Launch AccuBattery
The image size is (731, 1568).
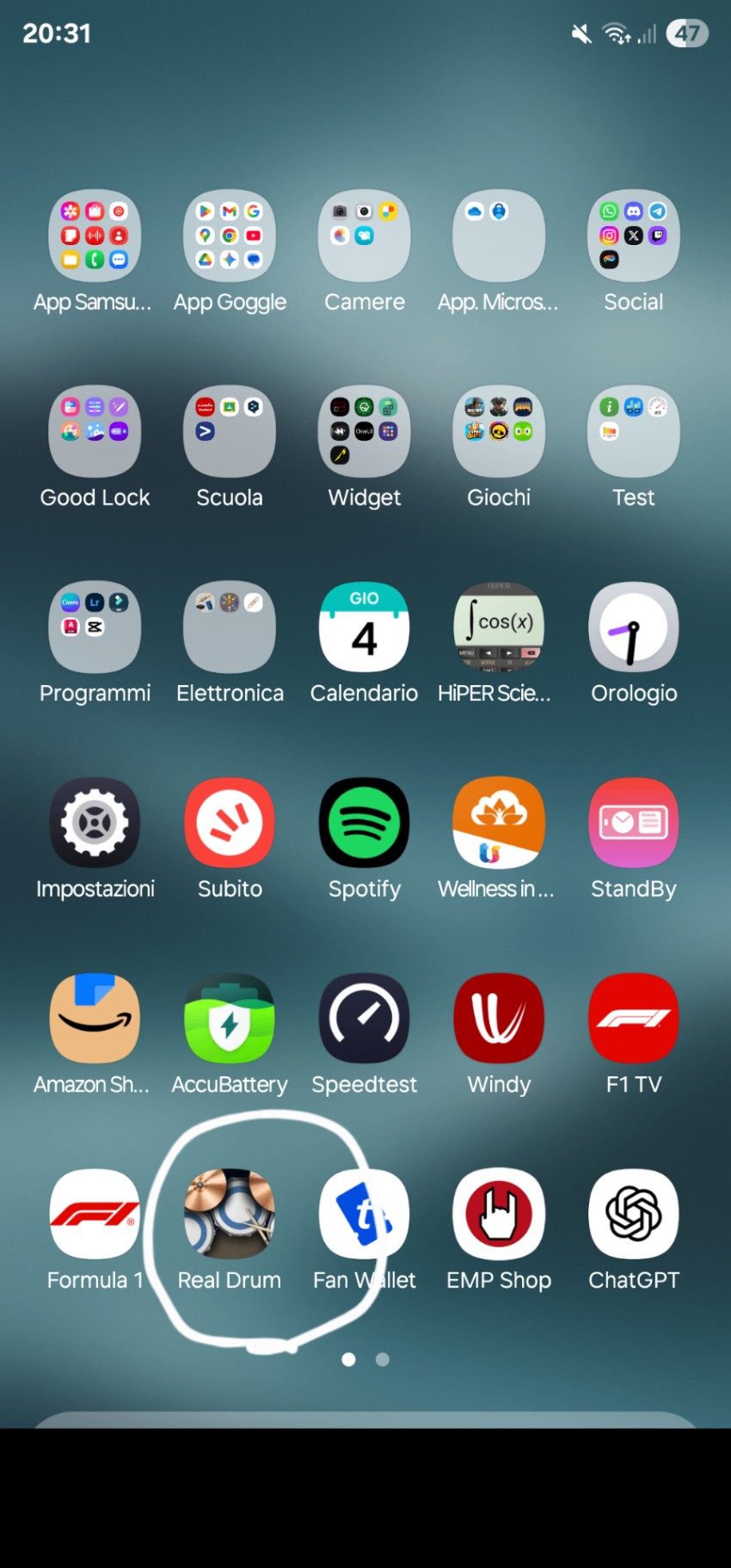click(230, 1019)
